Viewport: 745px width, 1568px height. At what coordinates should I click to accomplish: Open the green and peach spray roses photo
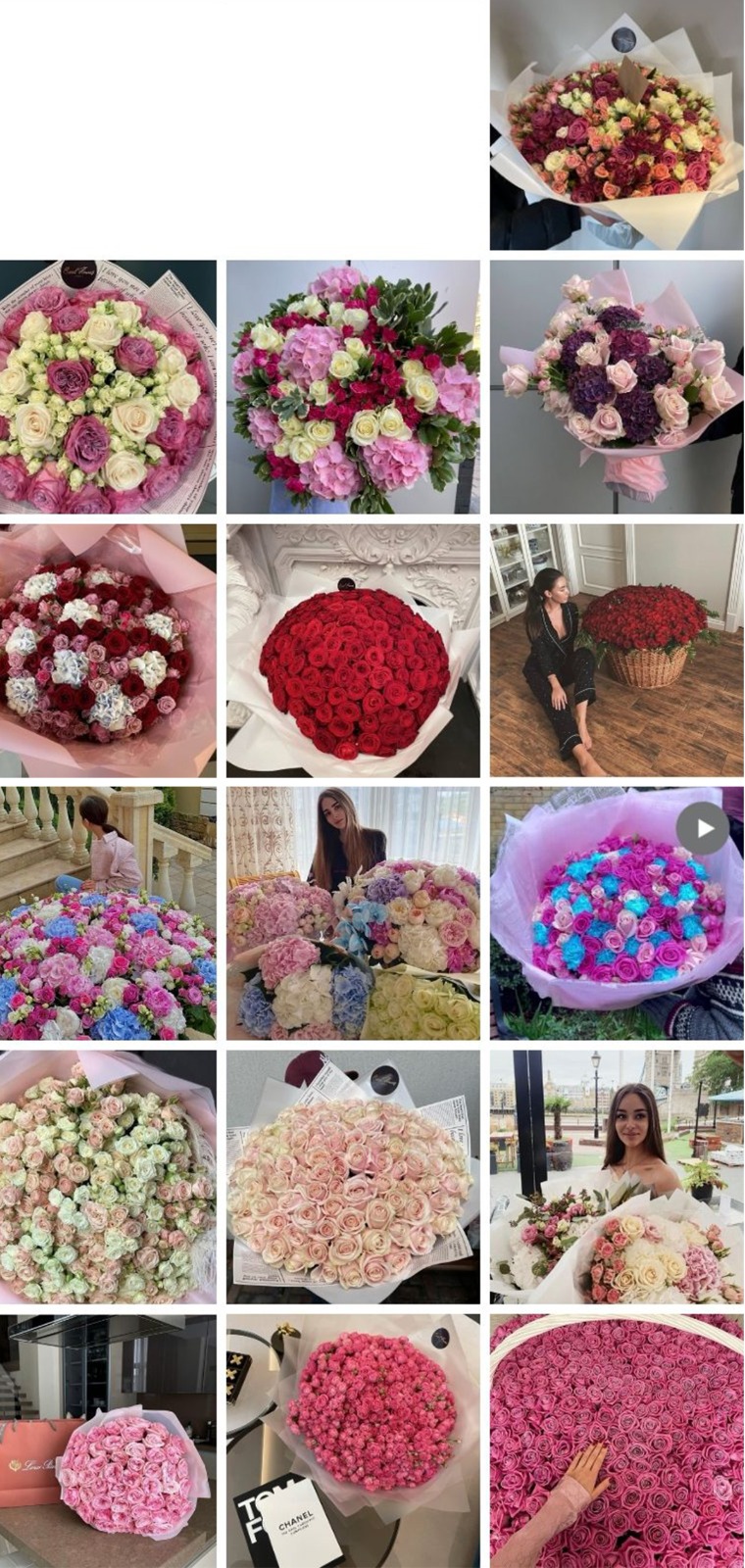(108, 1177)
